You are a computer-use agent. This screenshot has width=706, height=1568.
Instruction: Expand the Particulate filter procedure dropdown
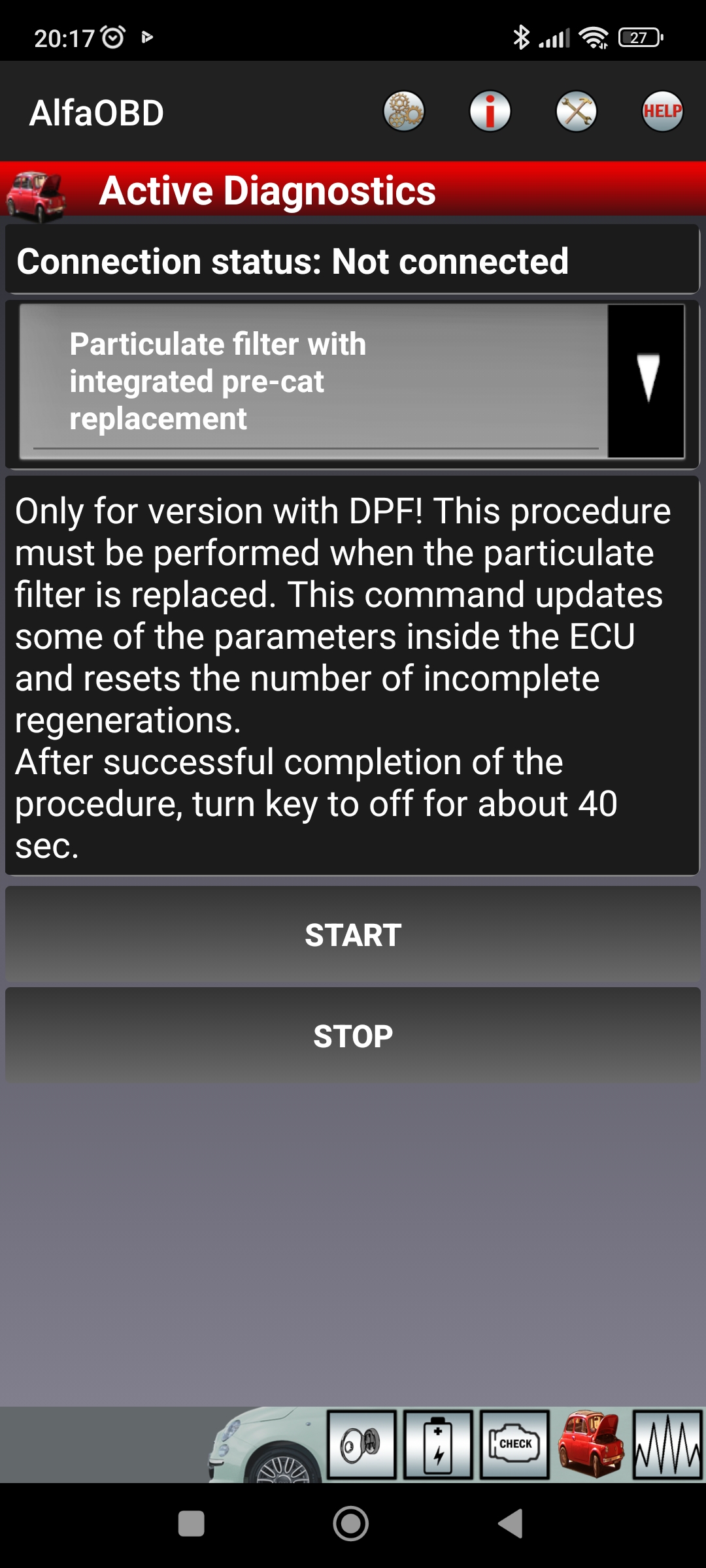pos(352,382)
